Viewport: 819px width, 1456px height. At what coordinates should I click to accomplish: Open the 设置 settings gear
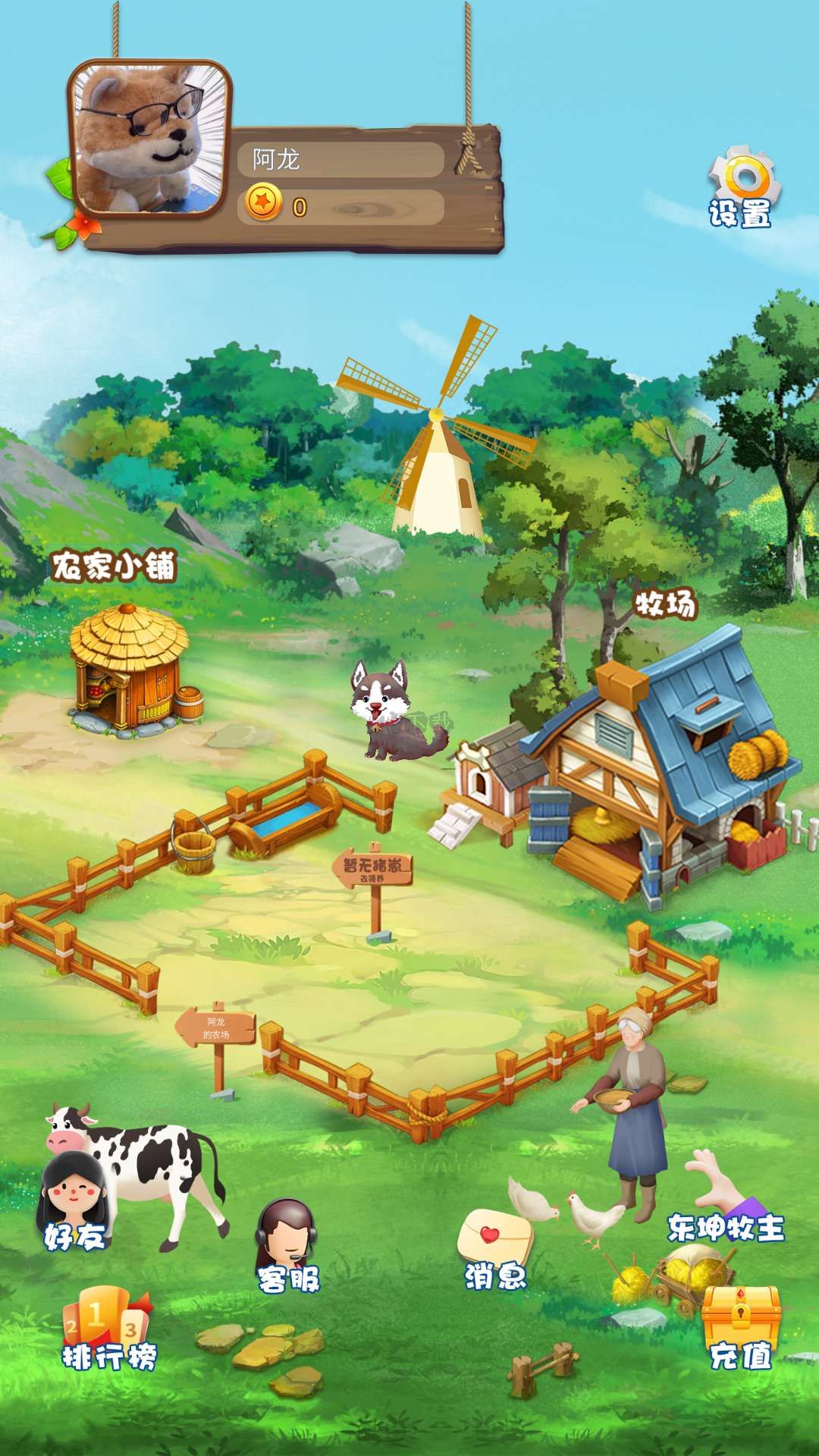coord(740,186)
